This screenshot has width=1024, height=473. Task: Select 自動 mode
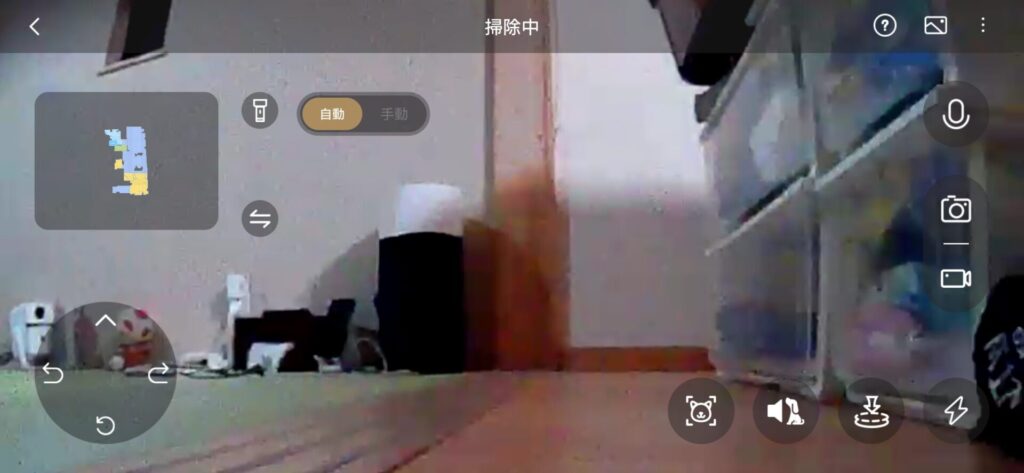click(332, 114)
